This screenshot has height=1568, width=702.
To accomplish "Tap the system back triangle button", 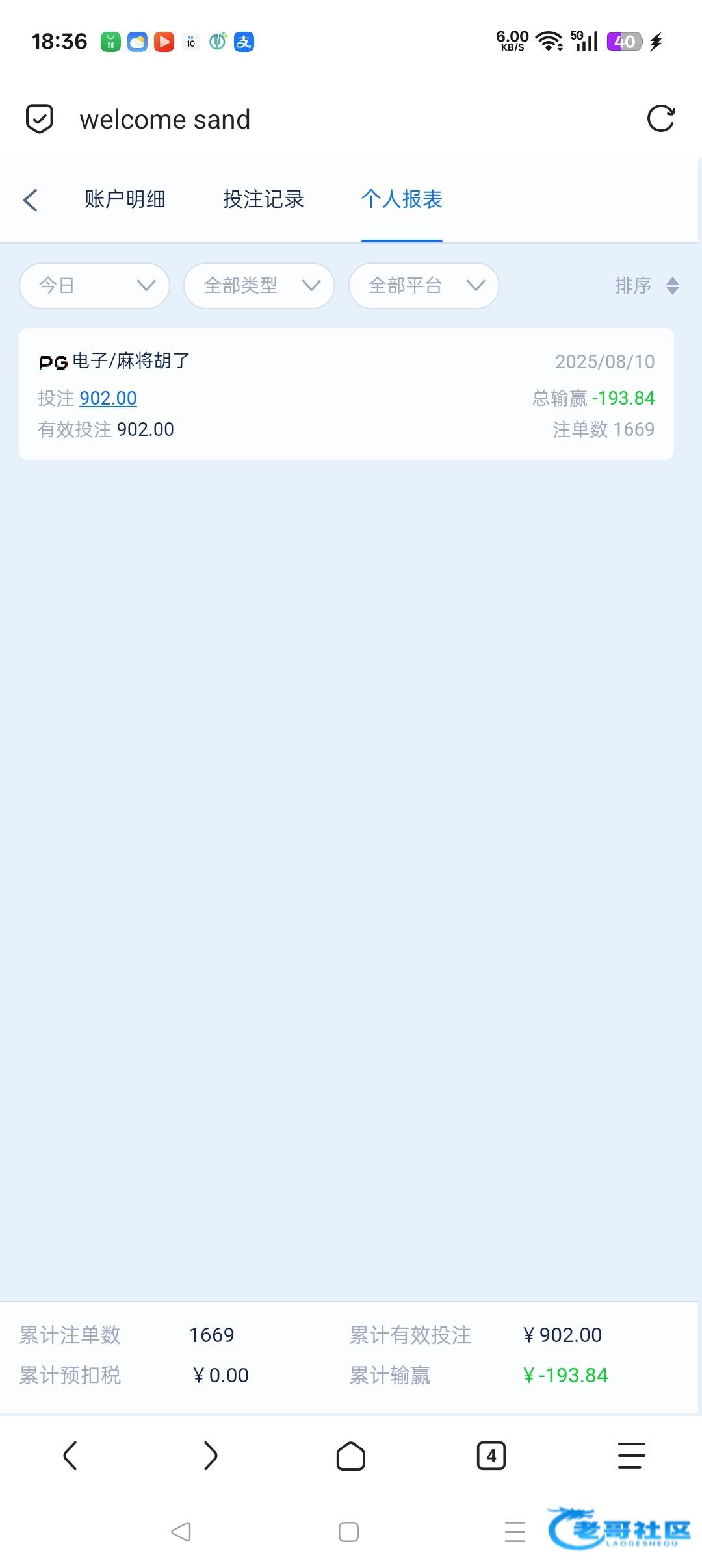I will 181,1532.
